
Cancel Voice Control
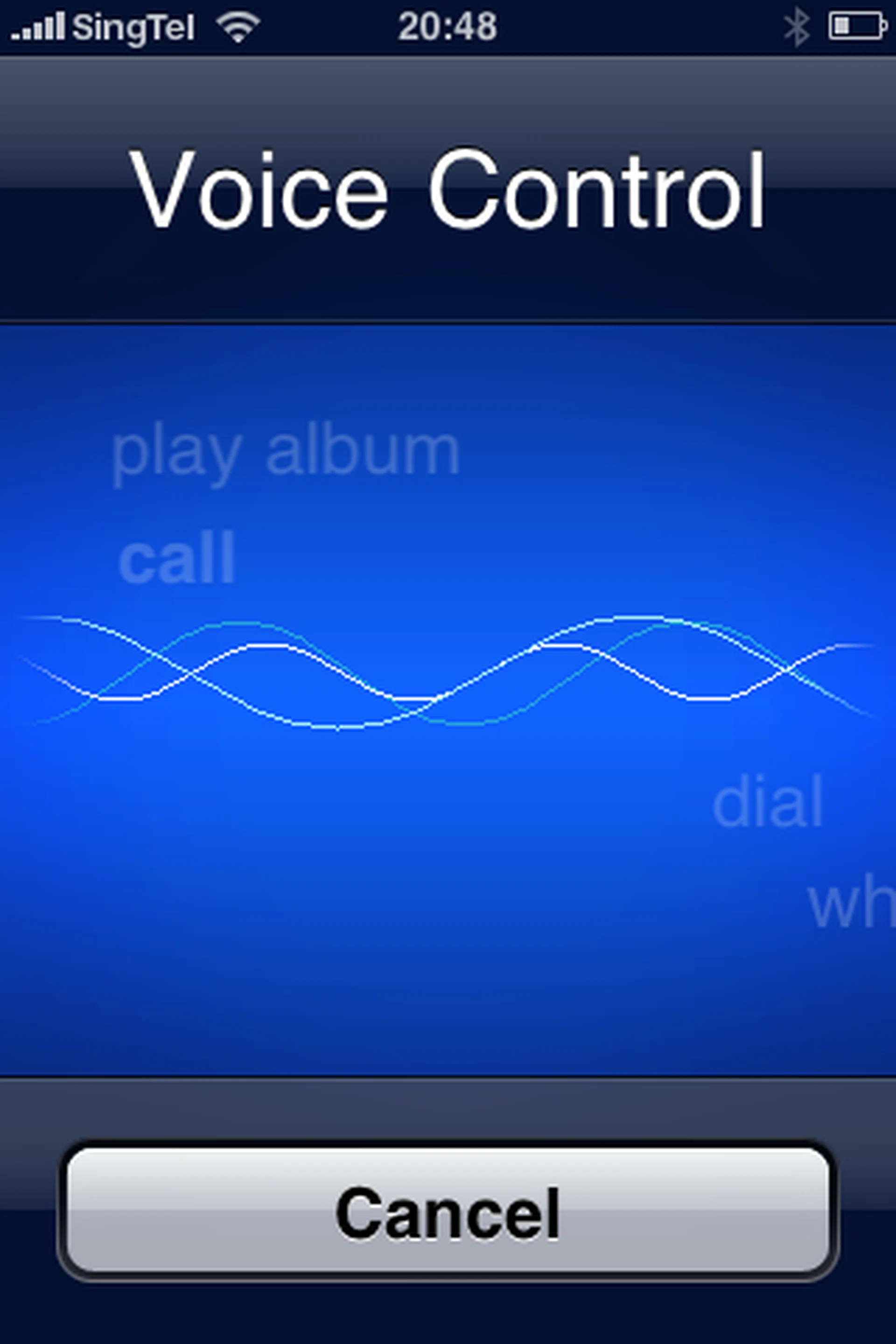click(x=448, y=1211)
